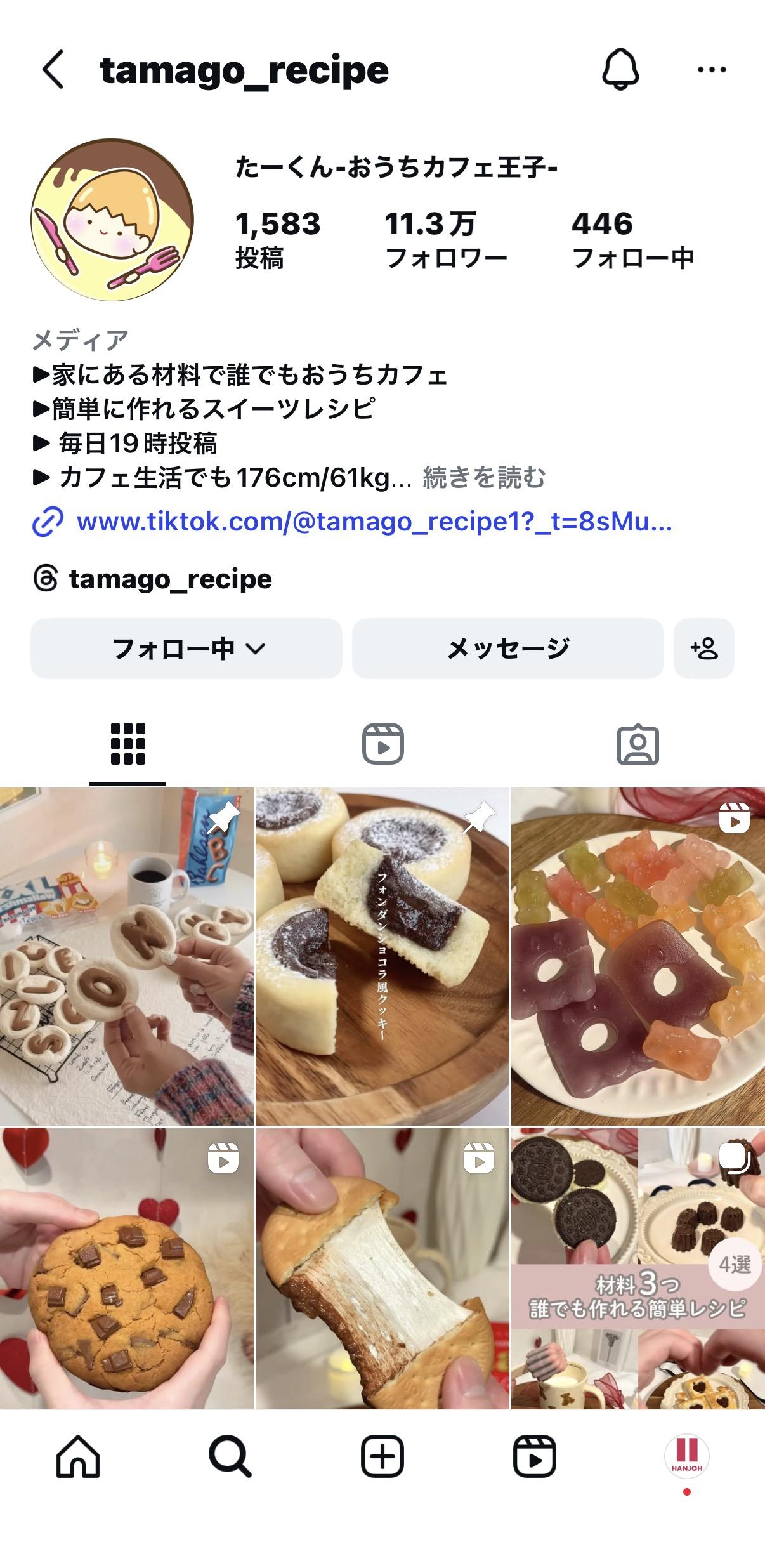Go back from tamago_recipe profile
The width and height of the screenshot is (765, 1568).
(x=53, y=70)
